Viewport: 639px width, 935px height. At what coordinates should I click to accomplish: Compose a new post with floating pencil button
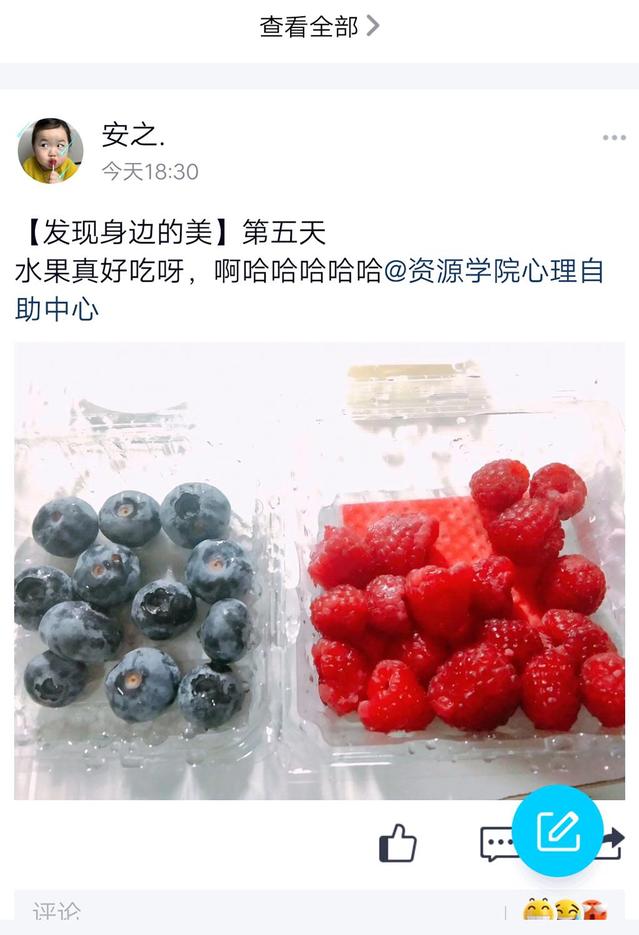(558, 831)
